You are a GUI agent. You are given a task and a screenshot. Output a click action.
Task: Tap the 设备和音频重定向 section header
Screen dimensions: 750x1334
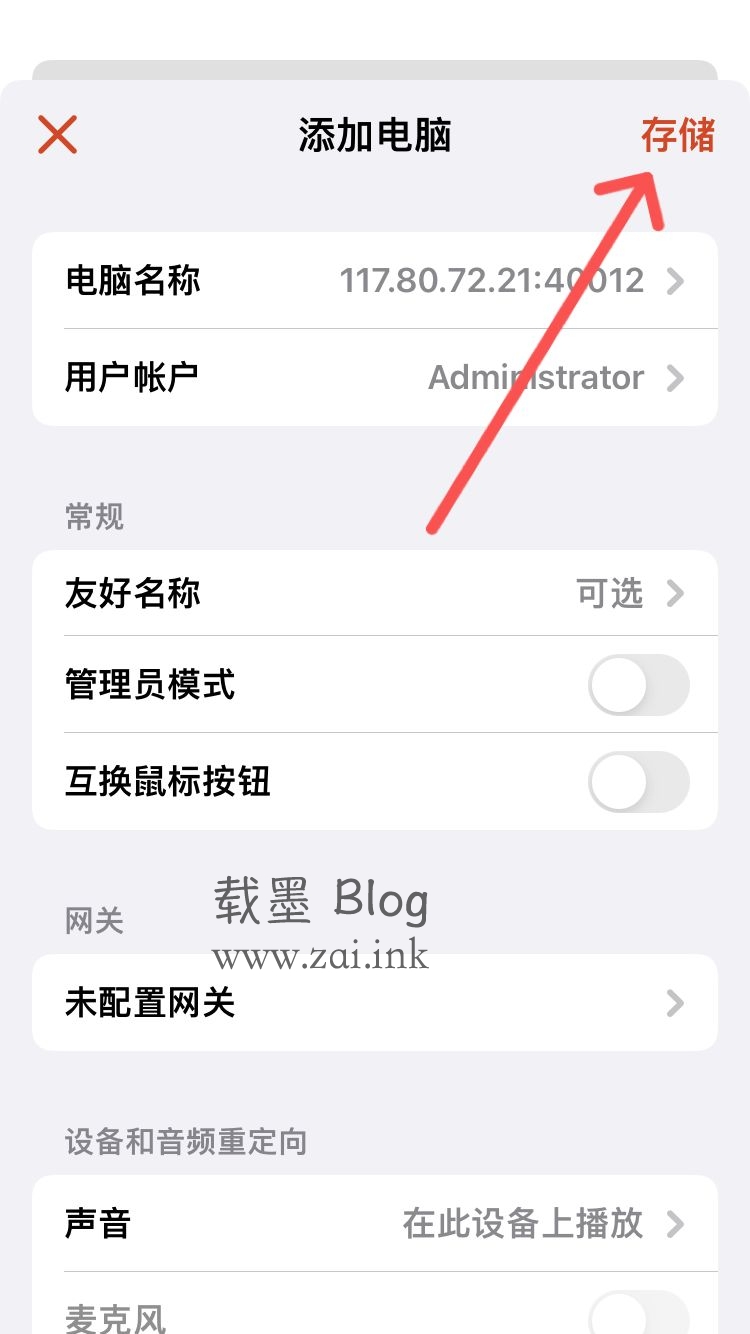[186, 1141]
